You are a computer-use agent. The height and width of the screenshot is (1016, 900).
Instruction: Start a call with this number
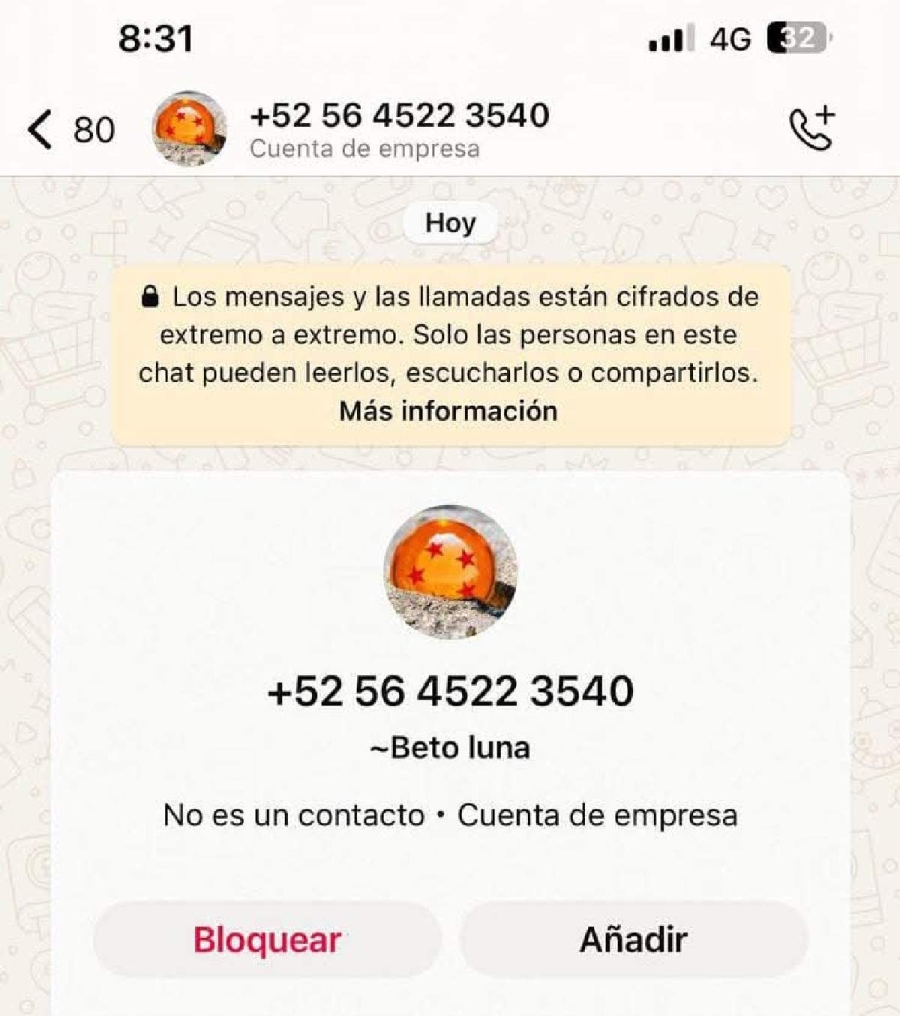point(811,130)
